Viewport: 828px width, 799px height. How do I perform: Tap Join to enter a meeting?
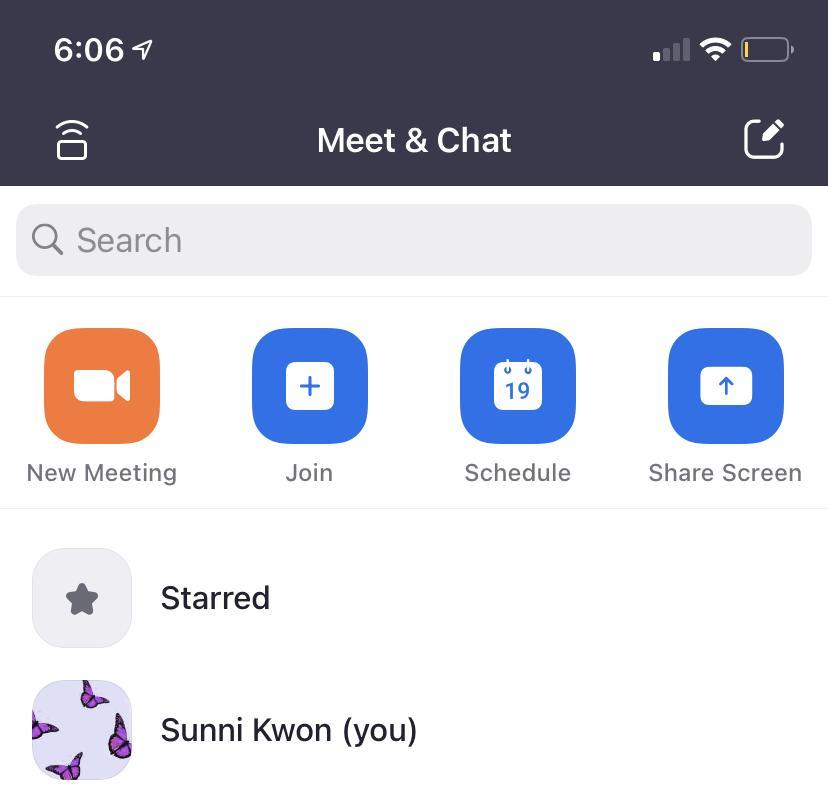tap(309, 386)
